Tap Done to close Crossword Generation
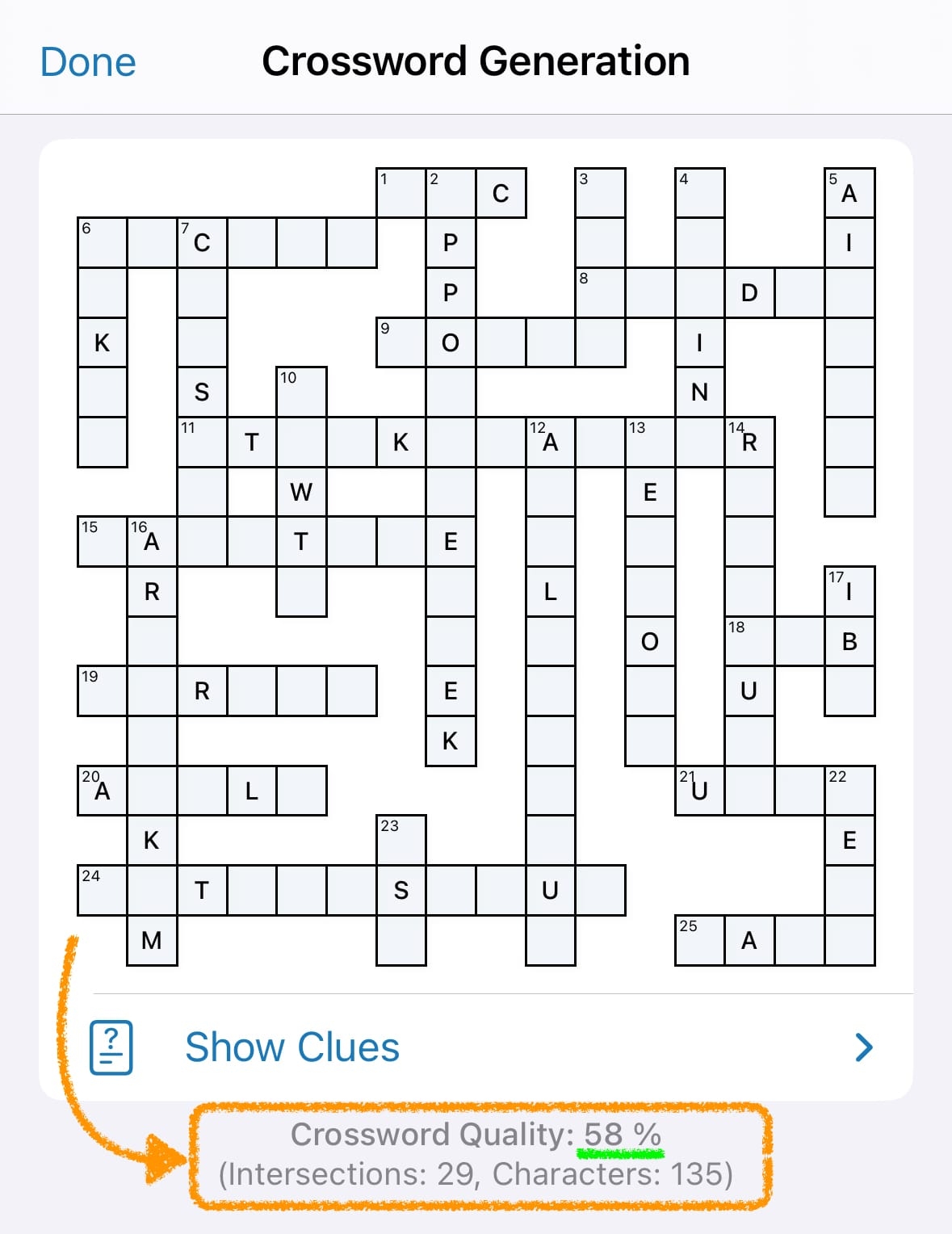Viewport: 952px width, 1234px height. coord(88,62)
